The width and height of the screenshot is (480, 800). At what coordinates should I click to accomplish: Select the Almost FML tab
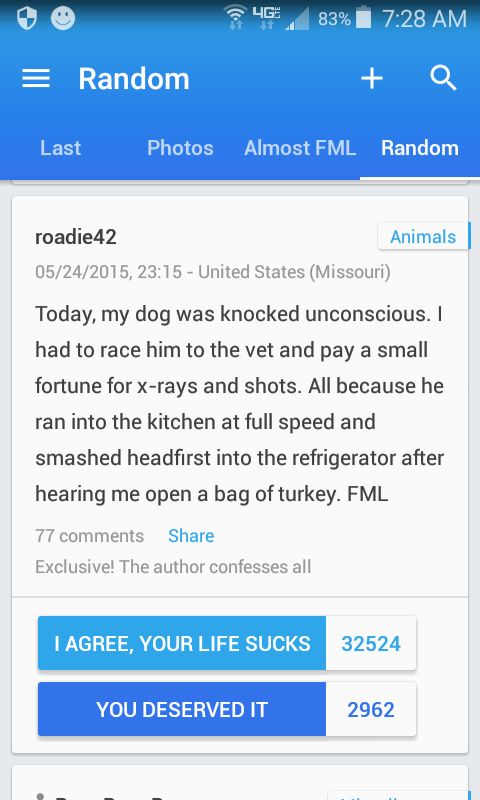tap(299, 148)
